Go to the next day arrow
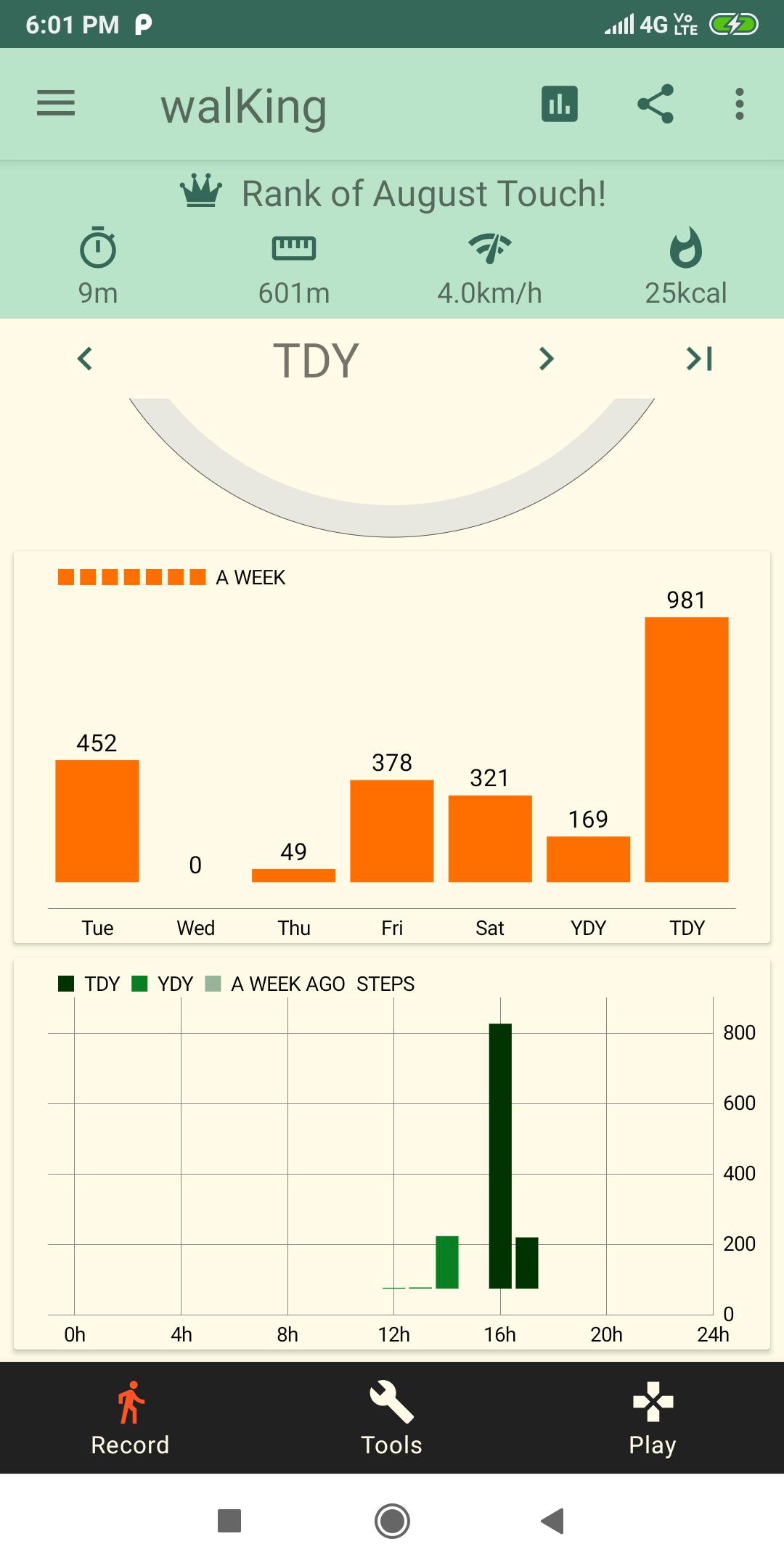This screenshot has height=1568, width=784. [x=547, y=359]
